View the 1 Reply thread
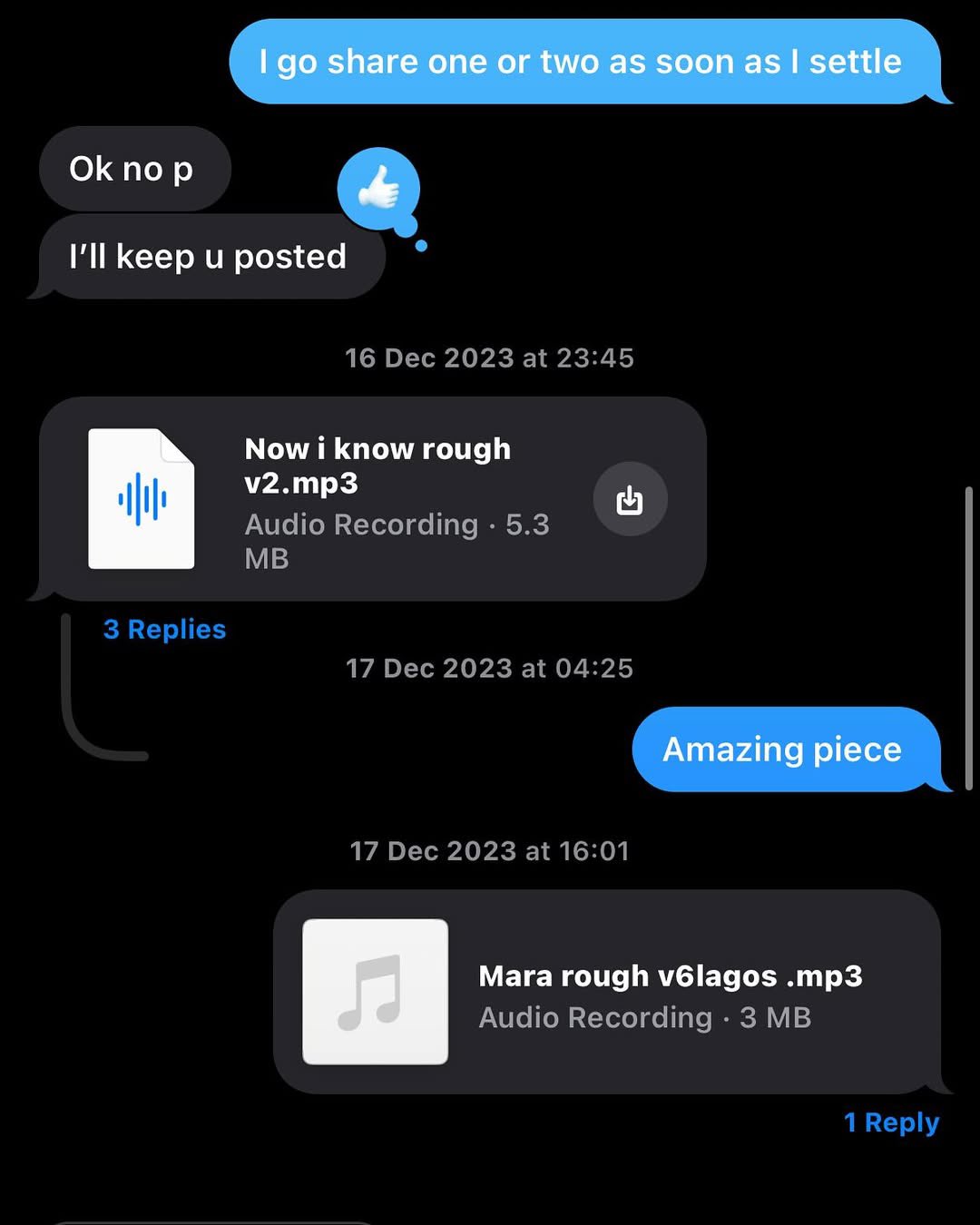Screen dimensions: 980x1225 891,1122
